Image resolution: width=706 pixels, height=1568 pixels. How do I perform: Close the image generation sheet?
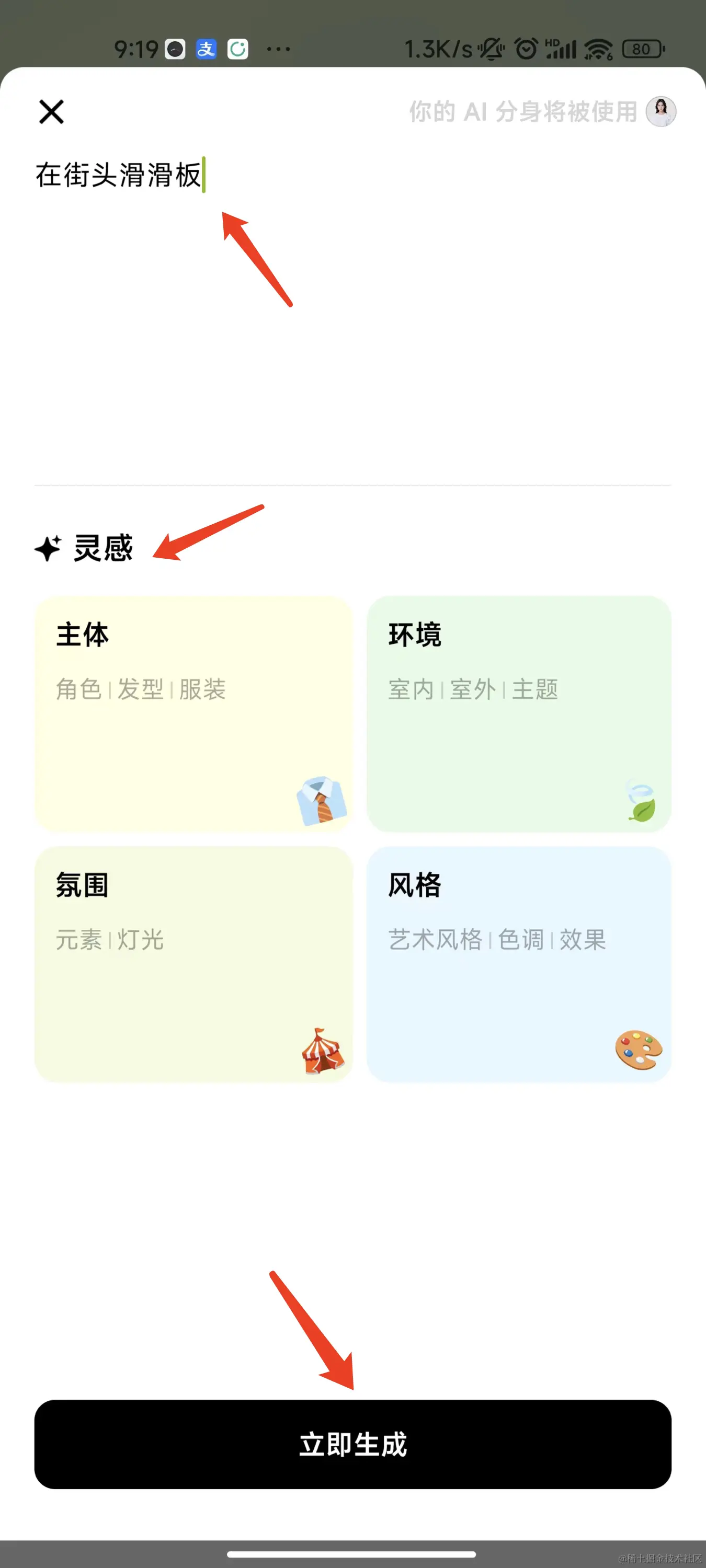pos(51,112)
